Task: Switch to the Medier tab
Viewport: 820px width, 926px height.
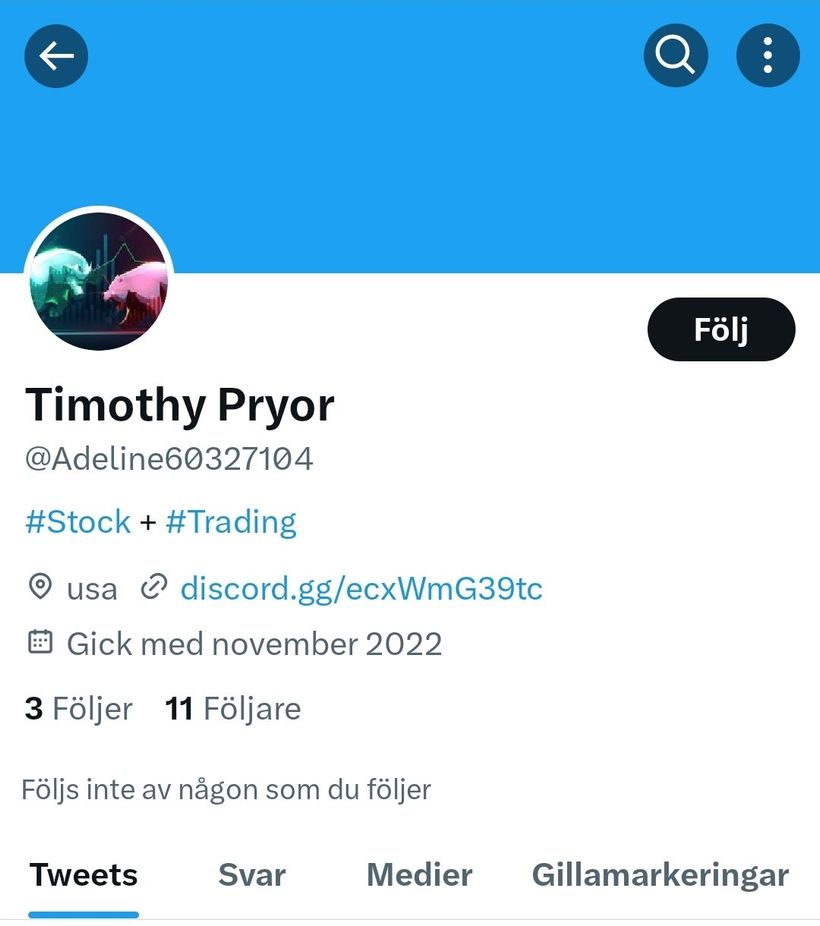Action: tap(419, 876)
